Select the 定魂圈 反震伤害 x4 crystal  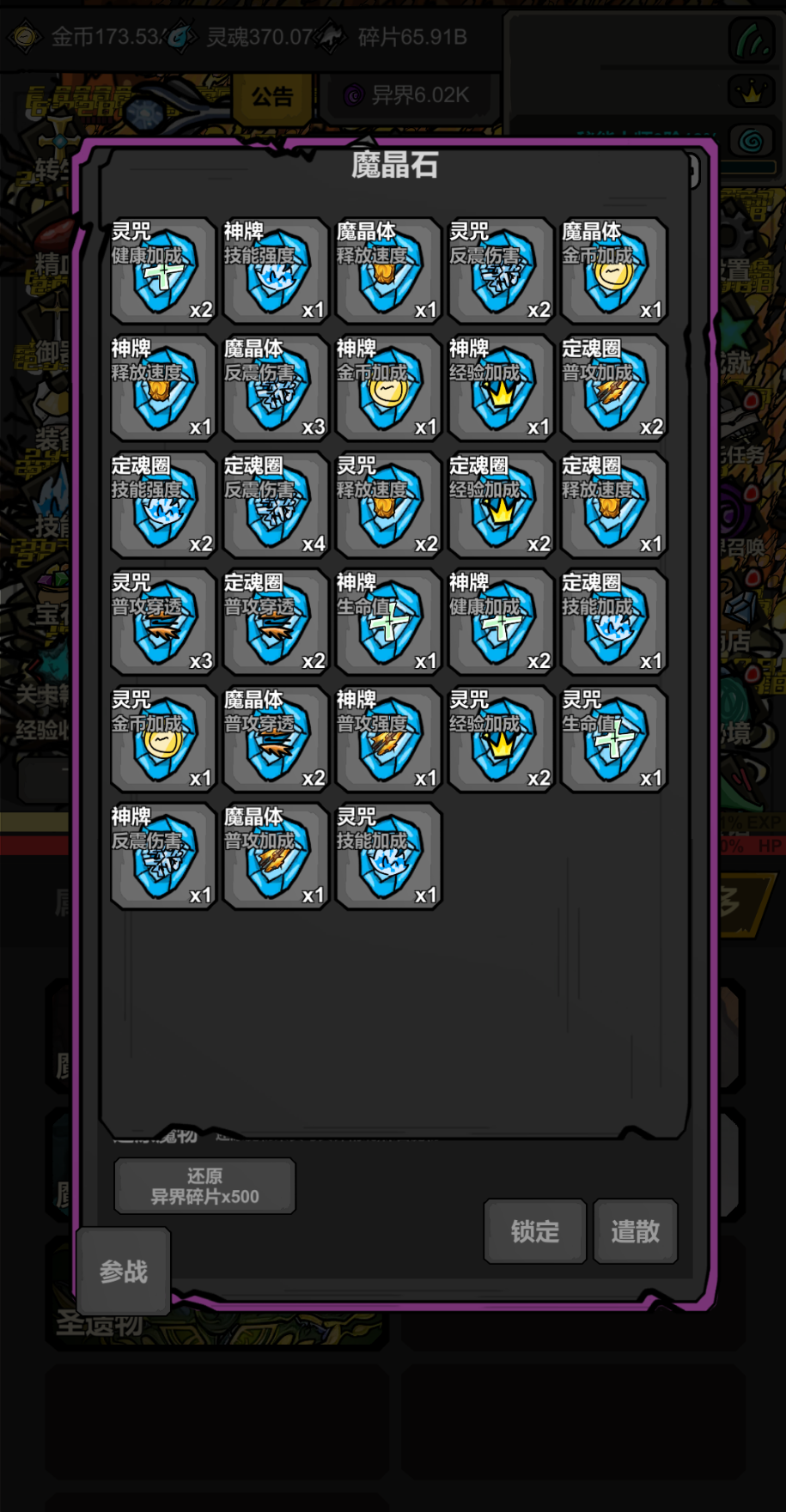click(x=275, y=505)
